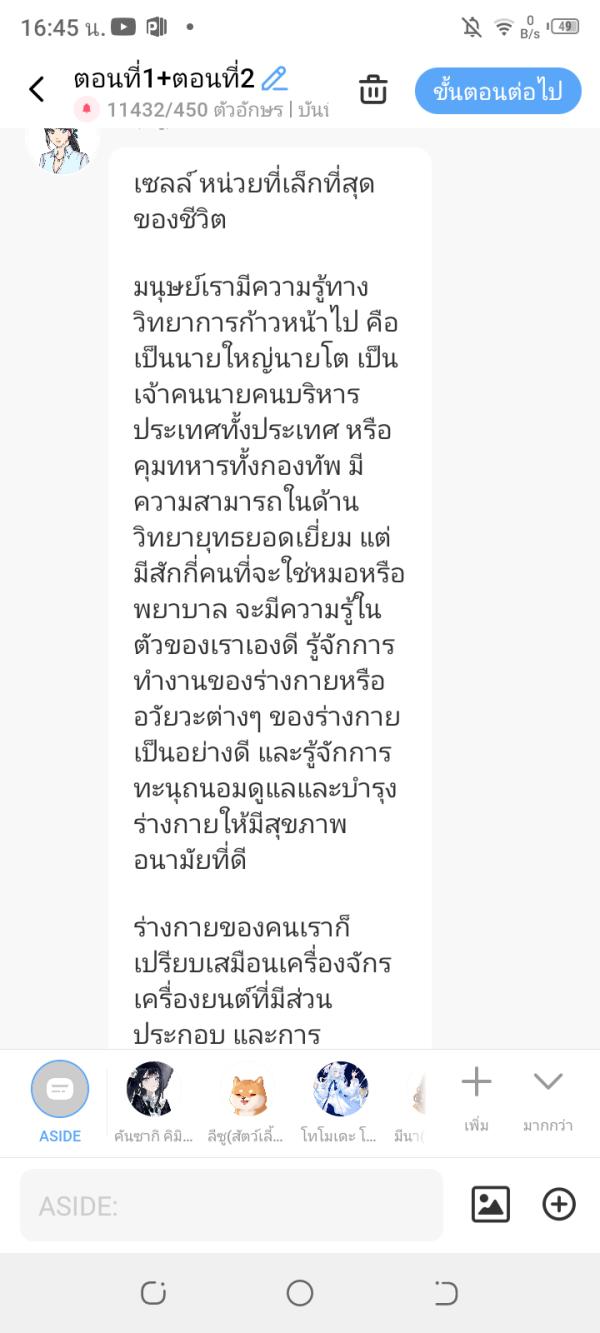Select the ASIDE narrator
600x1333 pixels.
coord(60,1090)
